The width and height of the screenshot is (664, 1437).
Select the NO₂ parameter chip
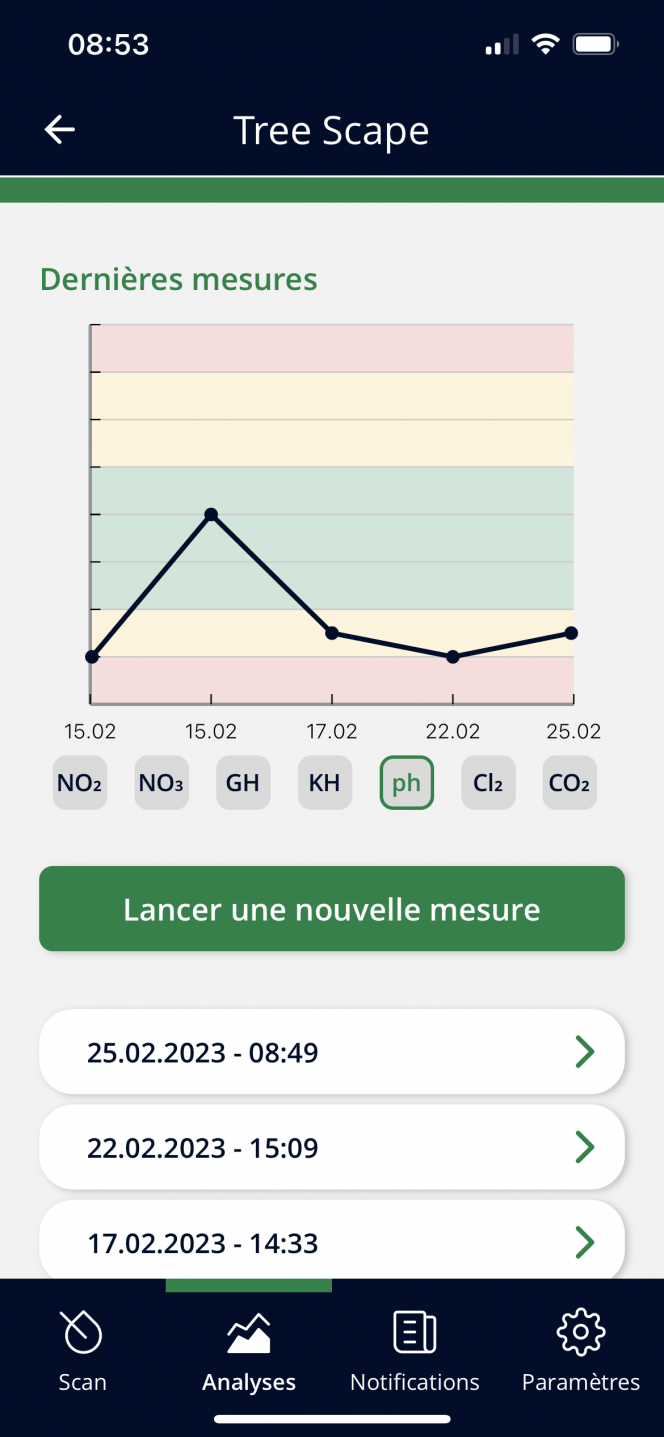[x=80, y=783]
